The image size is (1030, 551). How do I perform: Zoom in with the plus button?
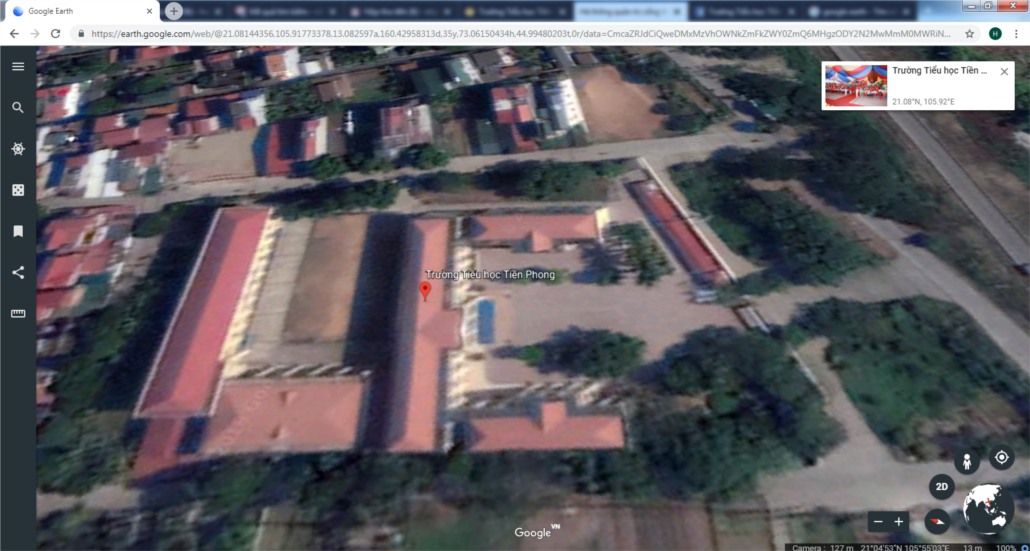pos(899,522)
